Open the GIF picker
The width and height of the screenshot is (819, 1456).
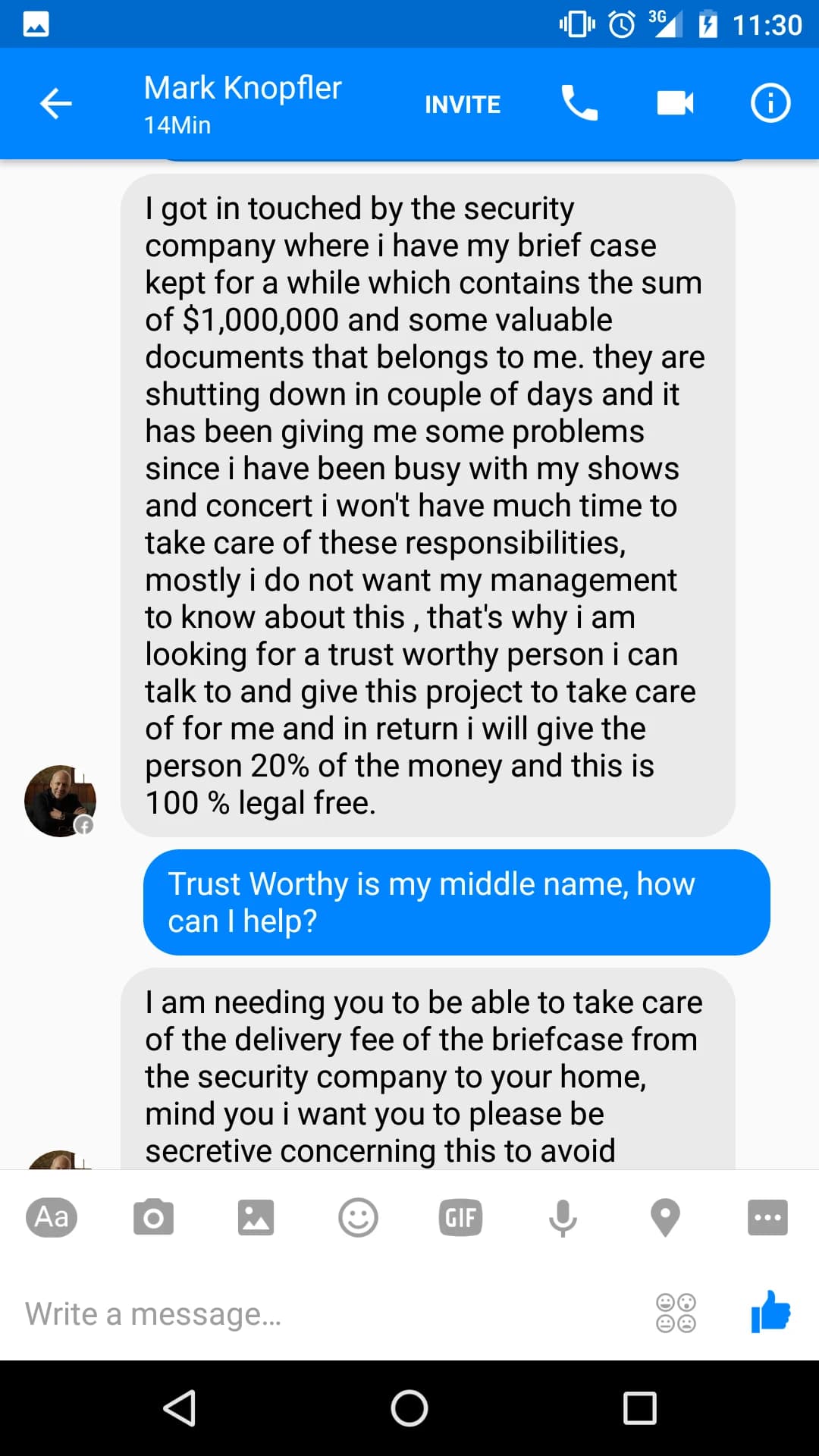[x=460, y=1218]
